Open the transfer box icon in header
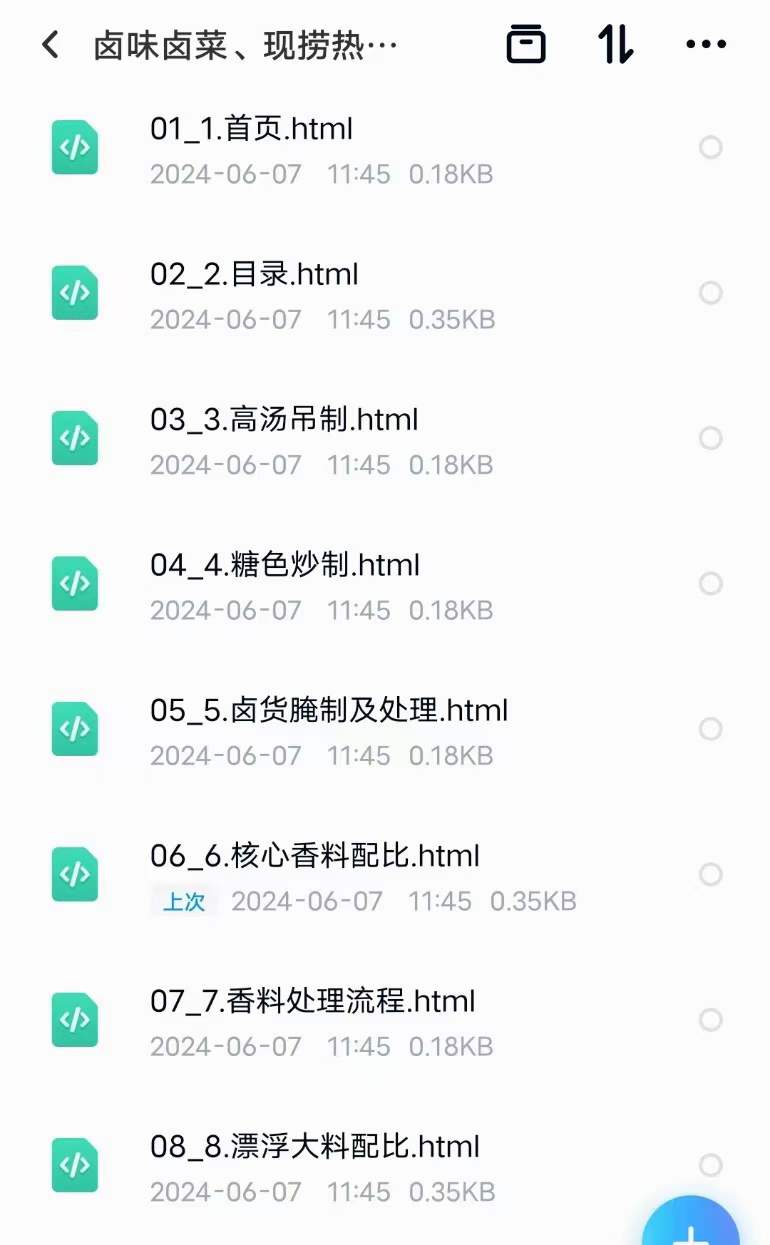Screen dimensions: 770x1245 [526, 45]
